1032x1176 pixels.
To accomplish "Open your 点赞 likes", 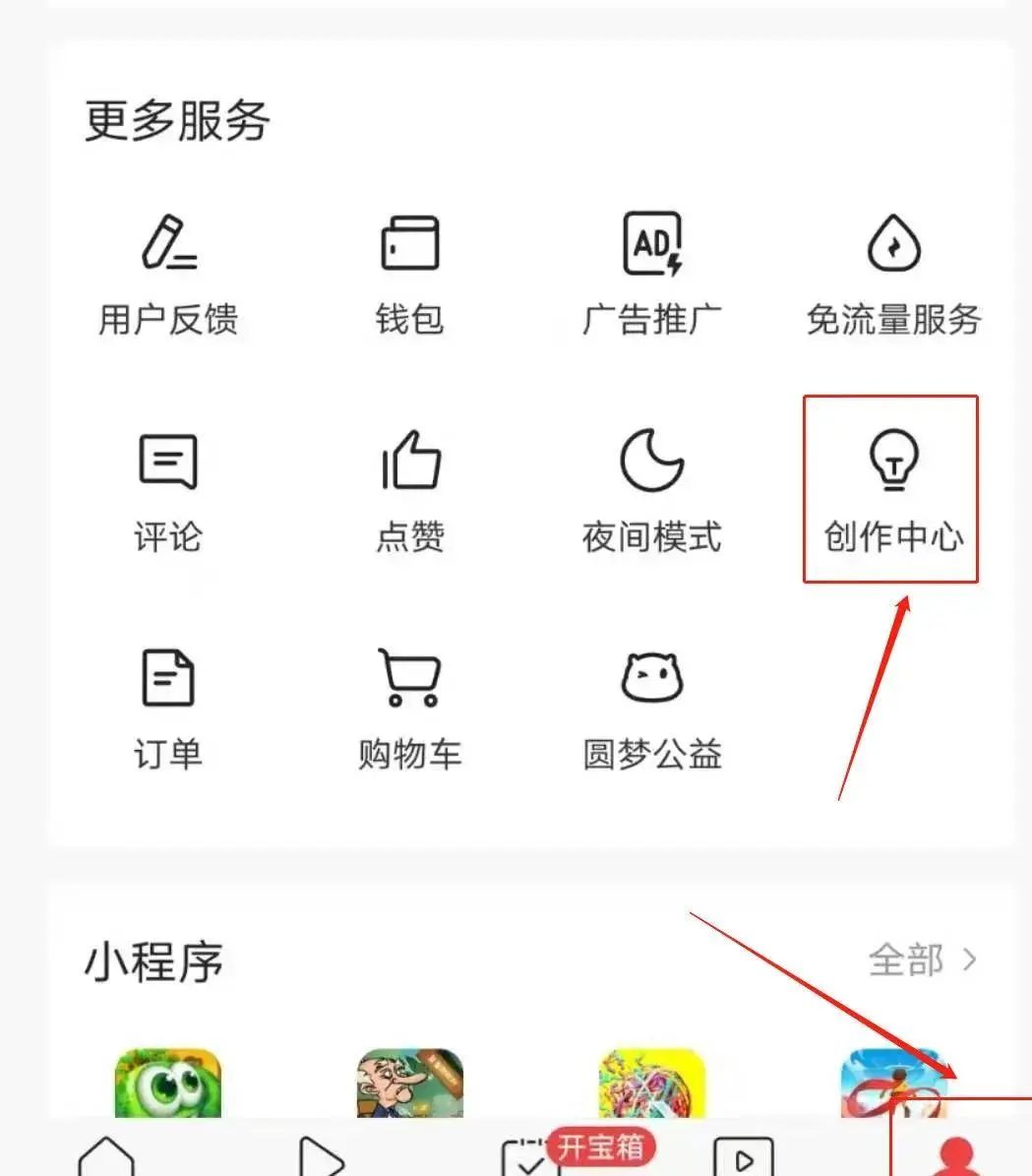I will coord(409,492).
